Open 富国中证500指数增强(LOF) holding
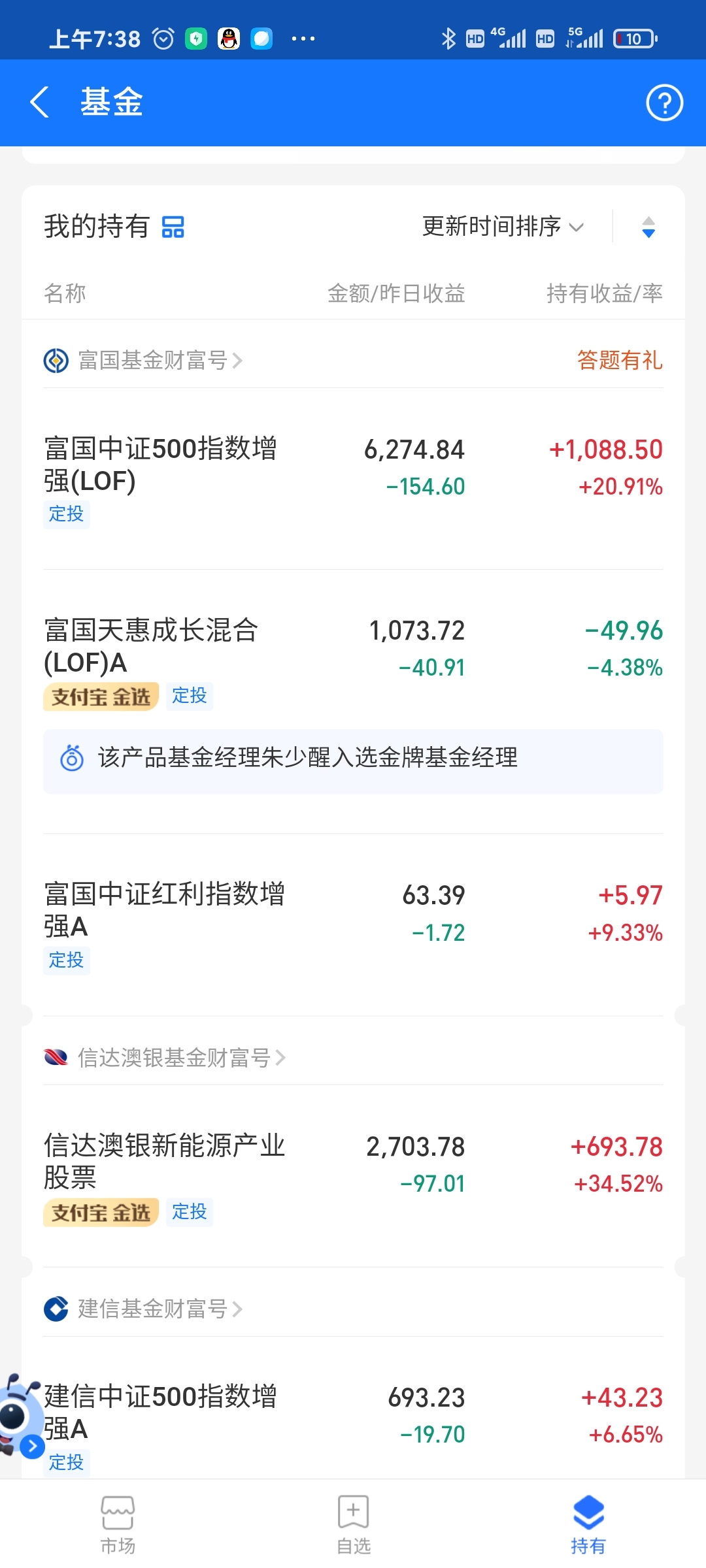706x1568 pixels. (353, 480)
